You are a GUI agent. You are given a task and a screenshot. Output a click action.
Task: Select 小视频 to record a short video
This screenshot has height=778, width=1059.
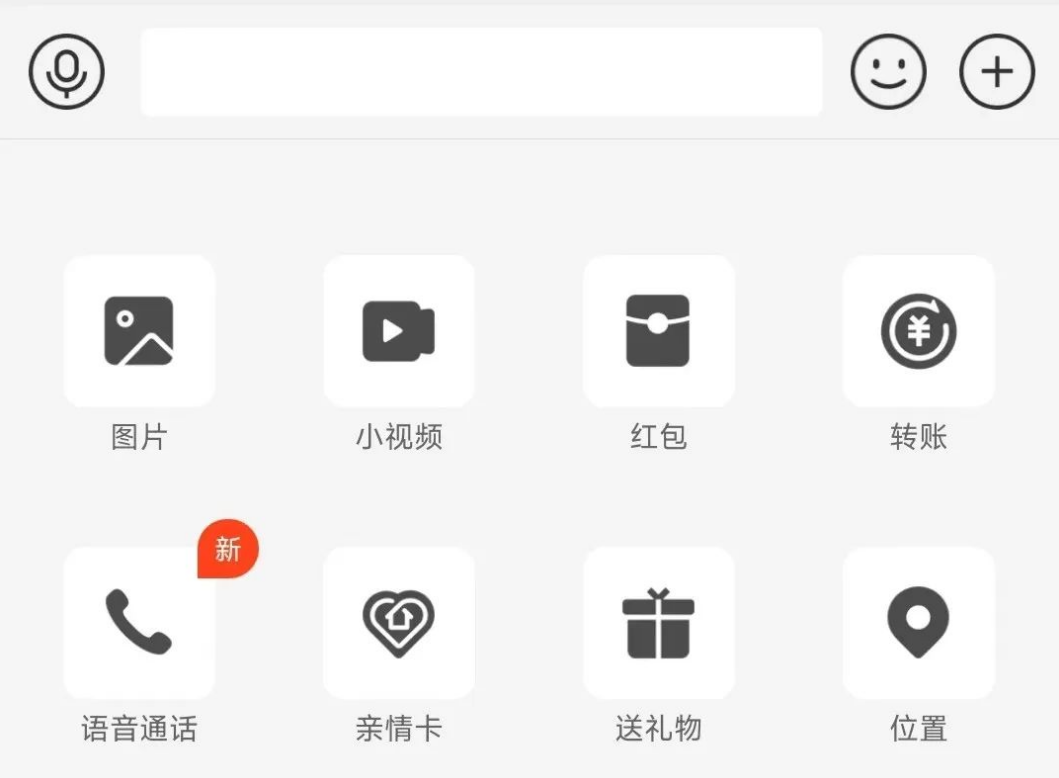398,331
